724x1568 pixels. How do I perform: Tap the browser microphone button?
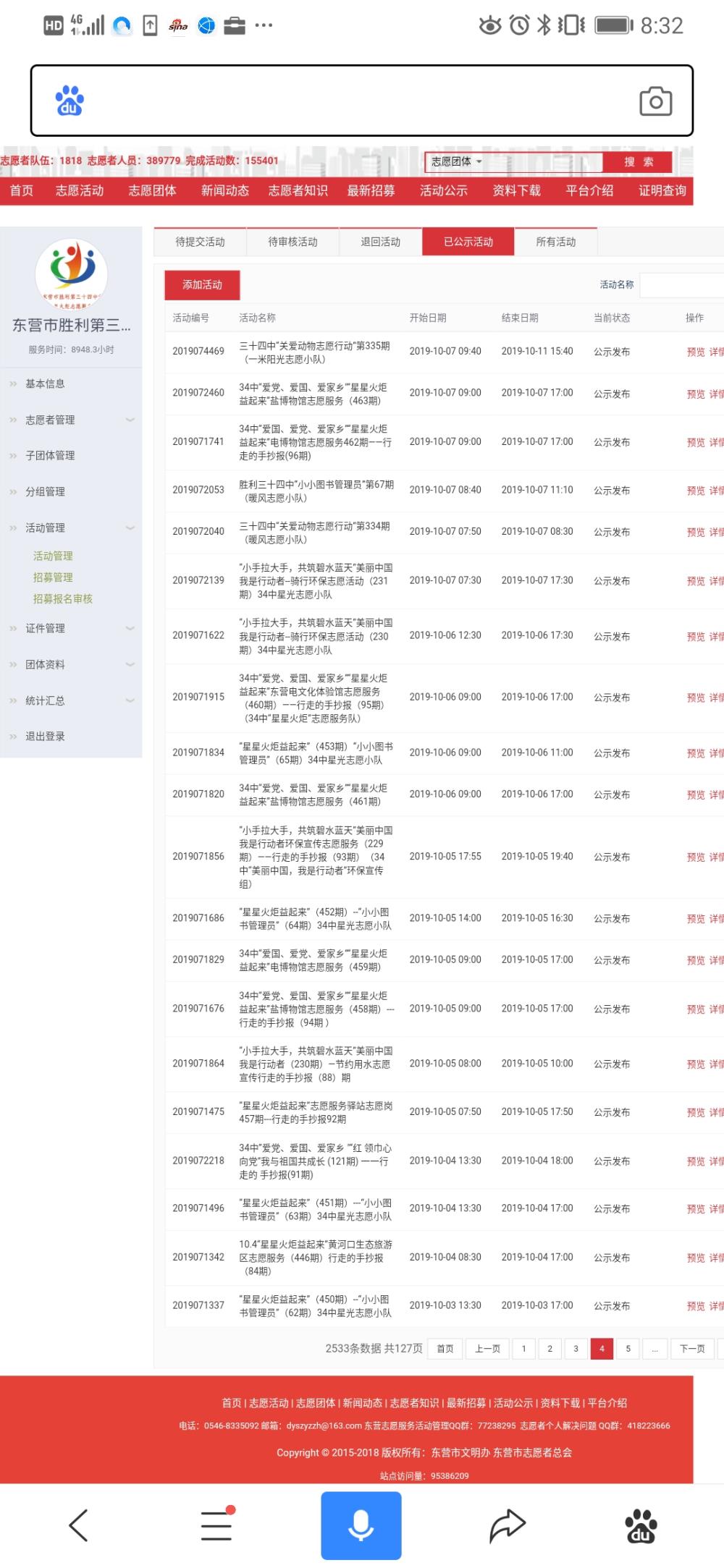point(361,1525)
